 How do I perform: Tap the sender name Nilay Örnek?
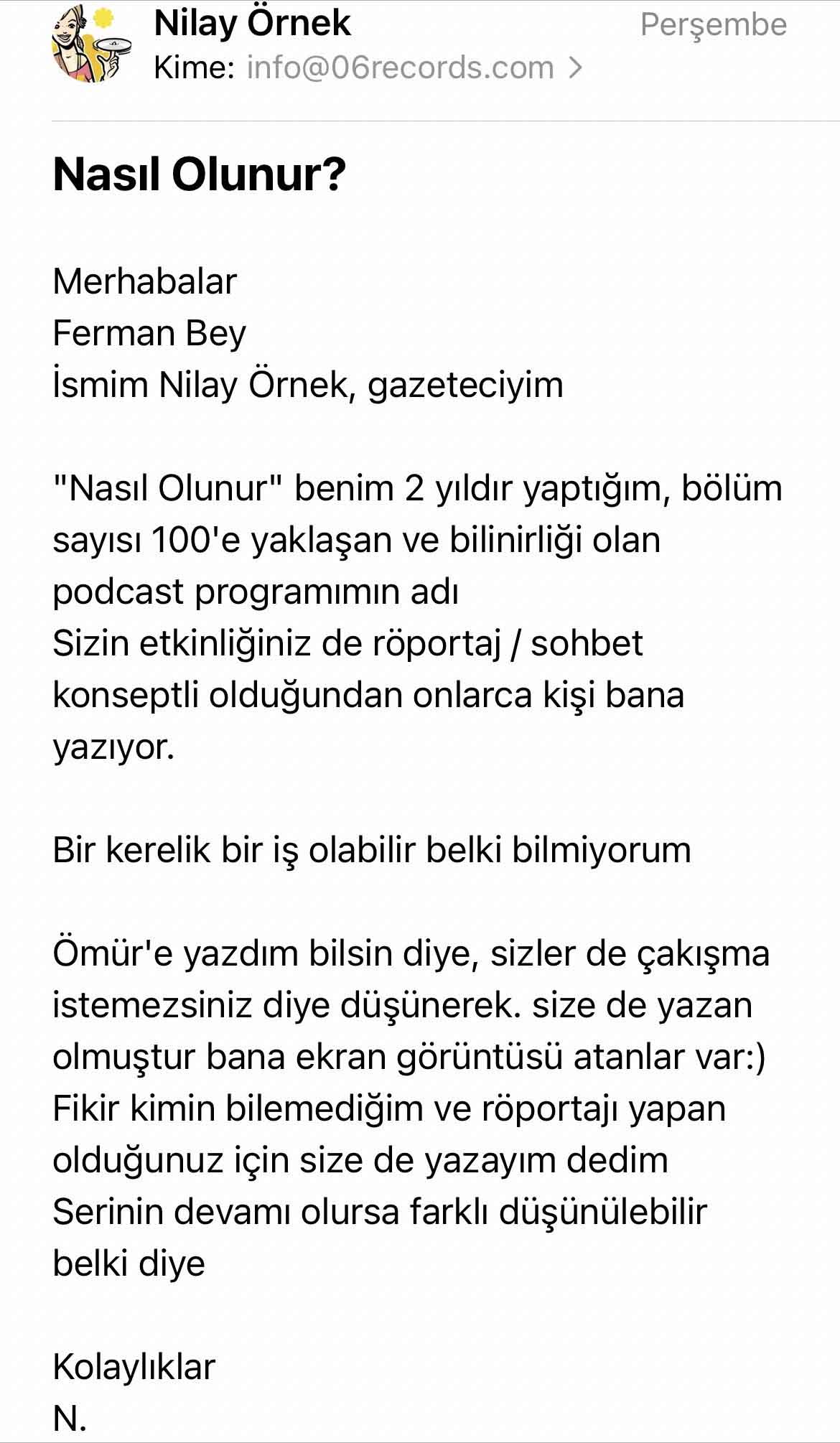point(252,24)
